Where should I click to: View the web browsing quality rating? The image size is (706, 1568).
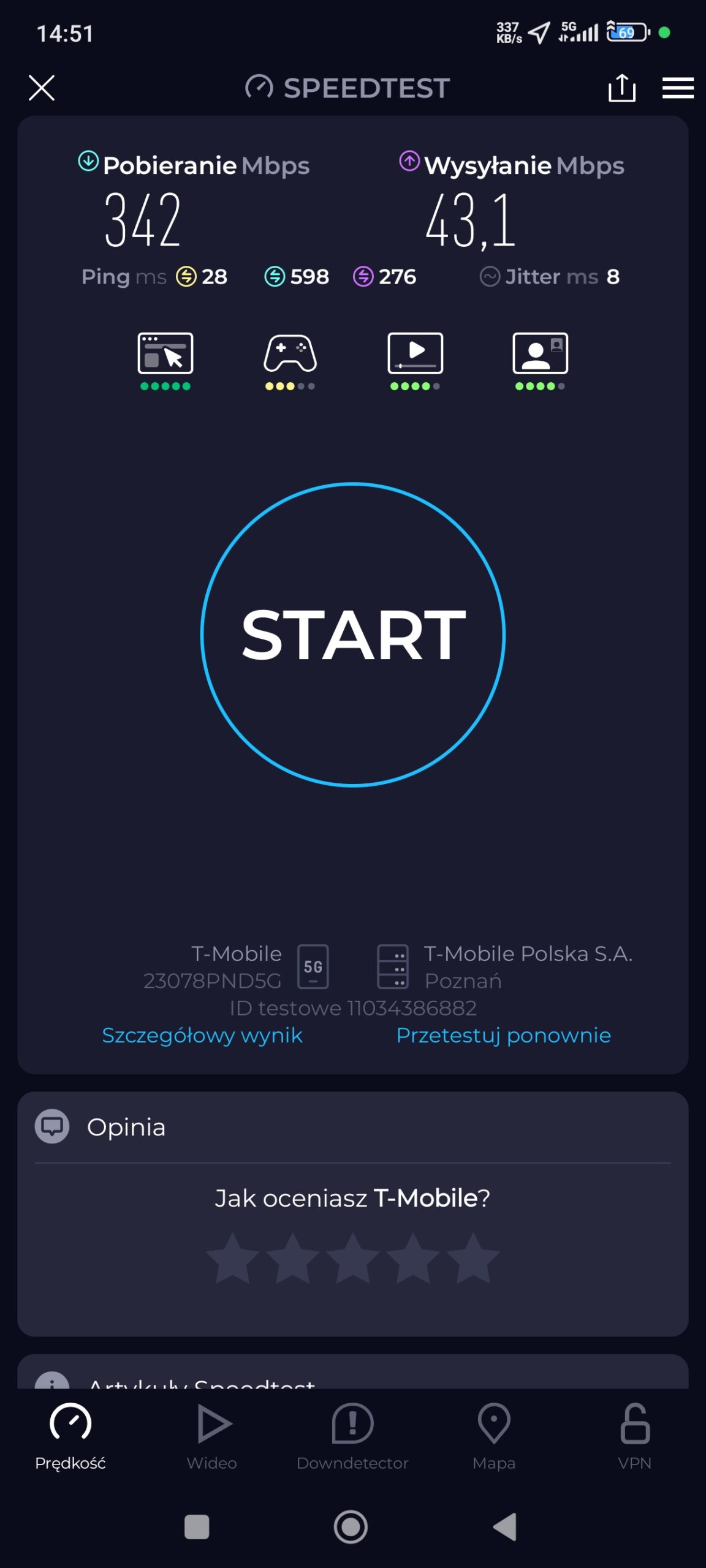coord(165,360)
